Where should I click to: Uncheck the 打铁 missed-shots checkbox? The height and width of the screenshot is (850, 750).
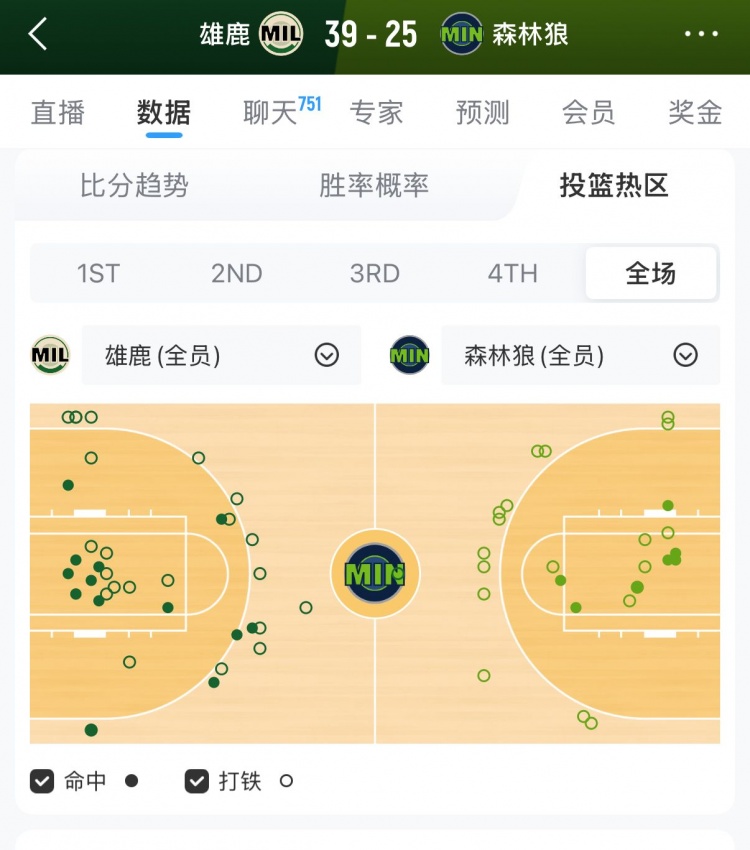[x=197, y=781]
